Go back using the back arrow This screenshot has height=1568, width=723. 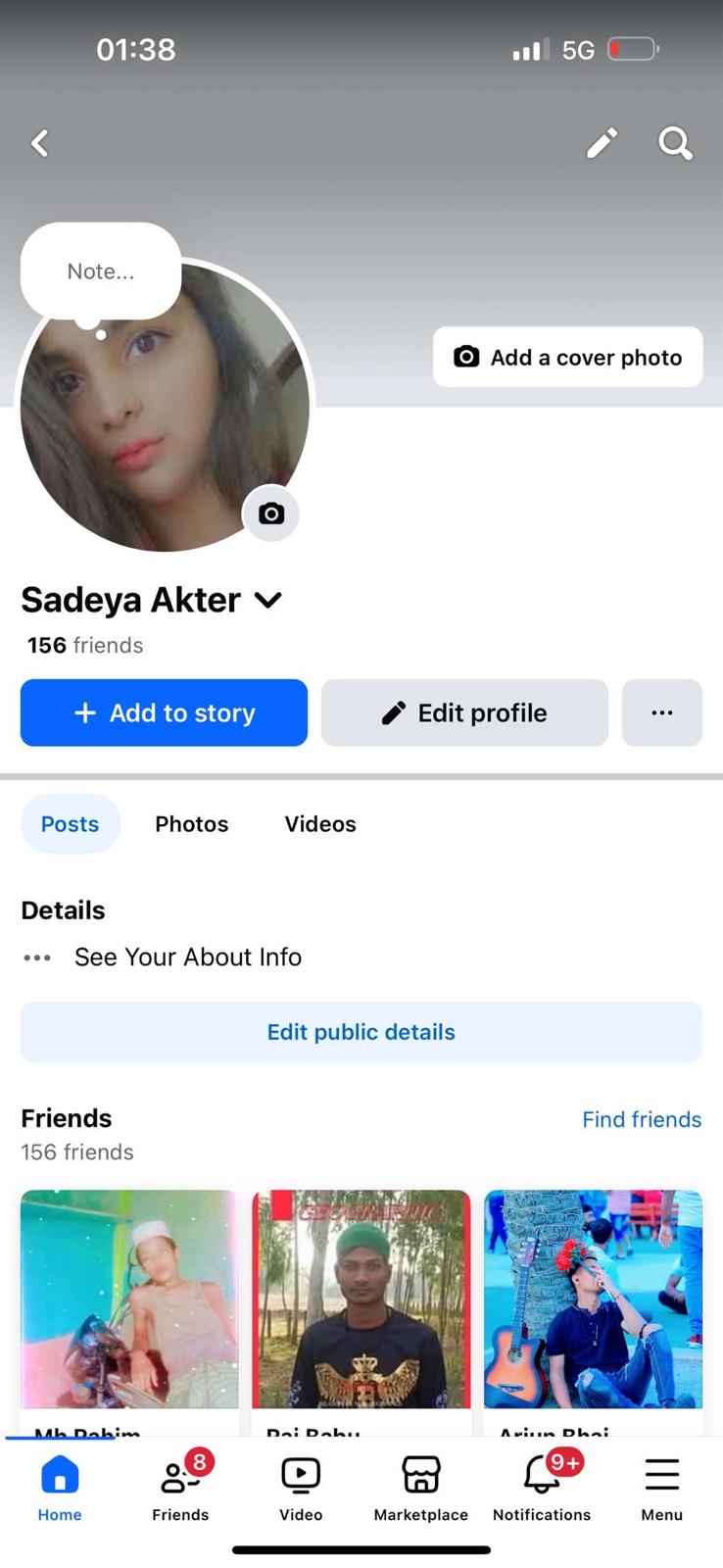(x=40, y=143)
